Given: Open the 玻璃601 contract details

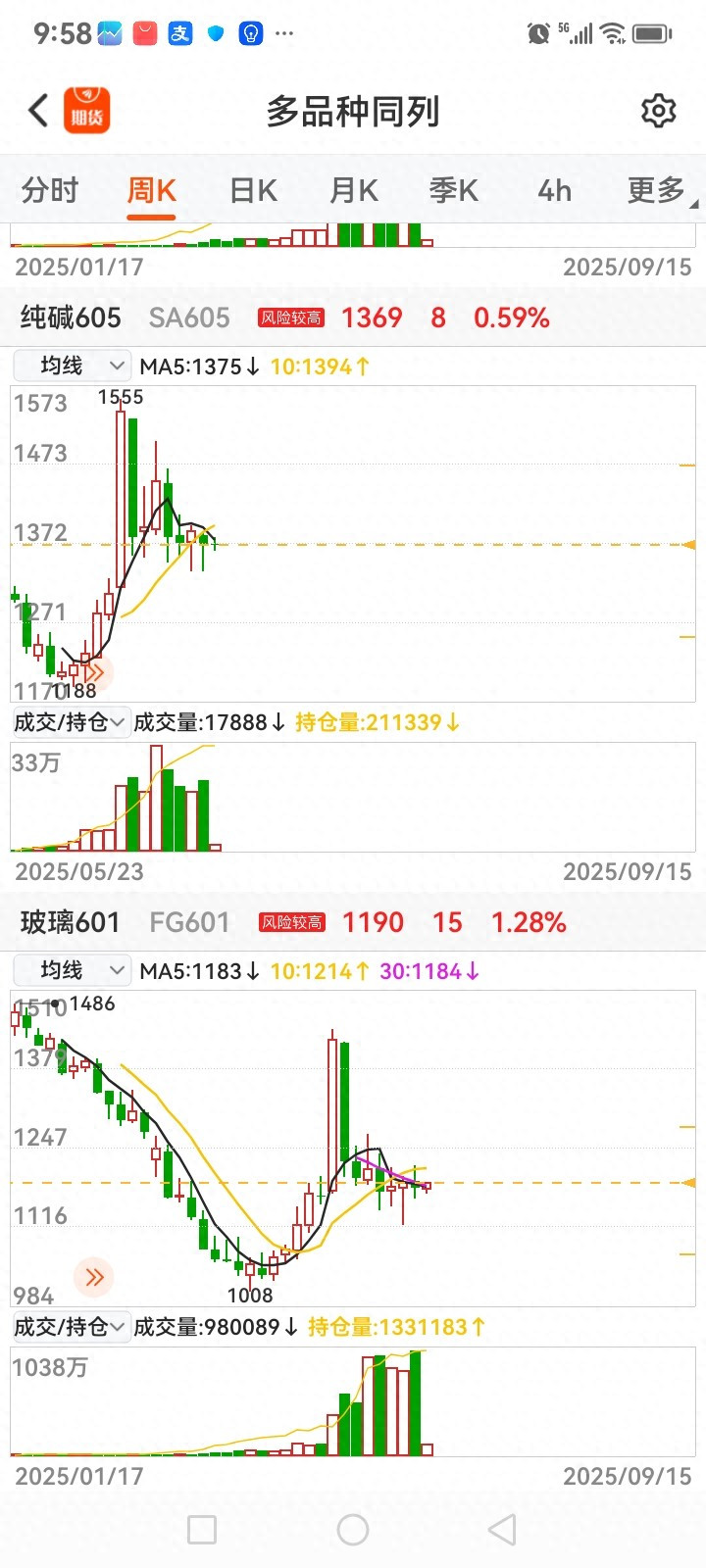Looking at the screenshot, I should pyautogui.click(x=71, y=922).
